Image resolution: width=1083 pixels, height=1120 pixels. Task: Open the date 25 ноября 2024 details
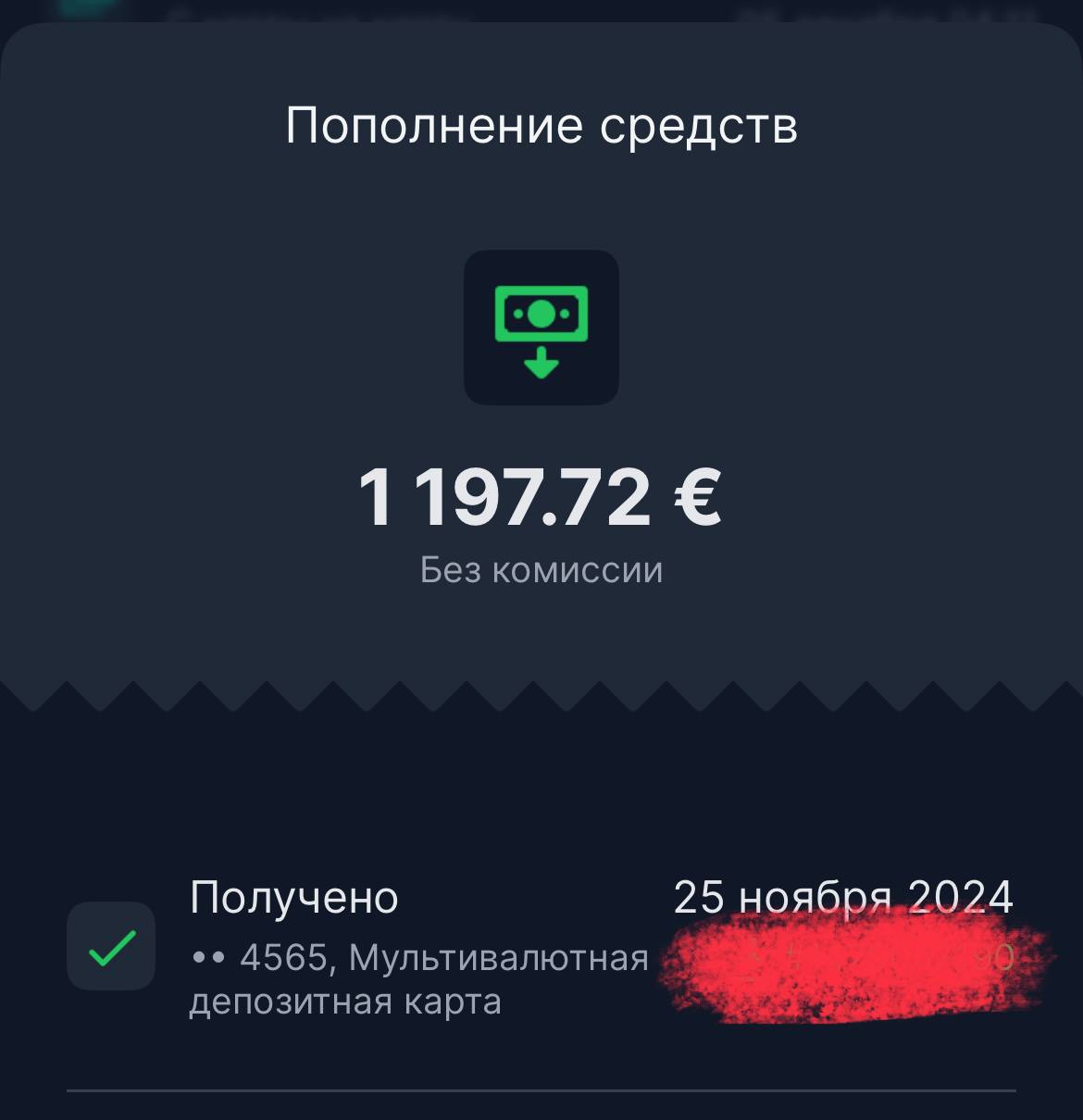tap(844, 895)
